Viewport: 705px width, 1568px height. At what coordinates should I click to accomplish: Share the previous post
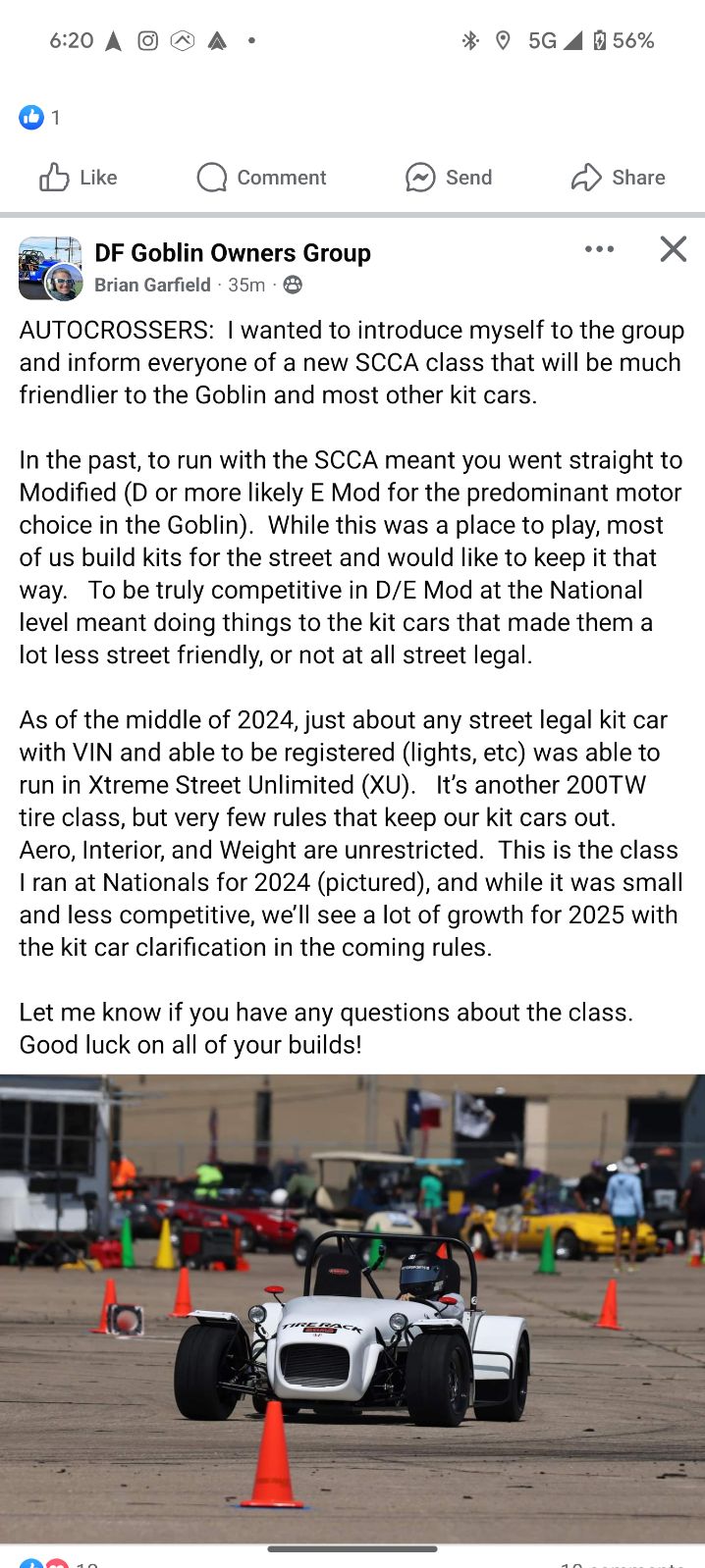click(x=618, y=178)
